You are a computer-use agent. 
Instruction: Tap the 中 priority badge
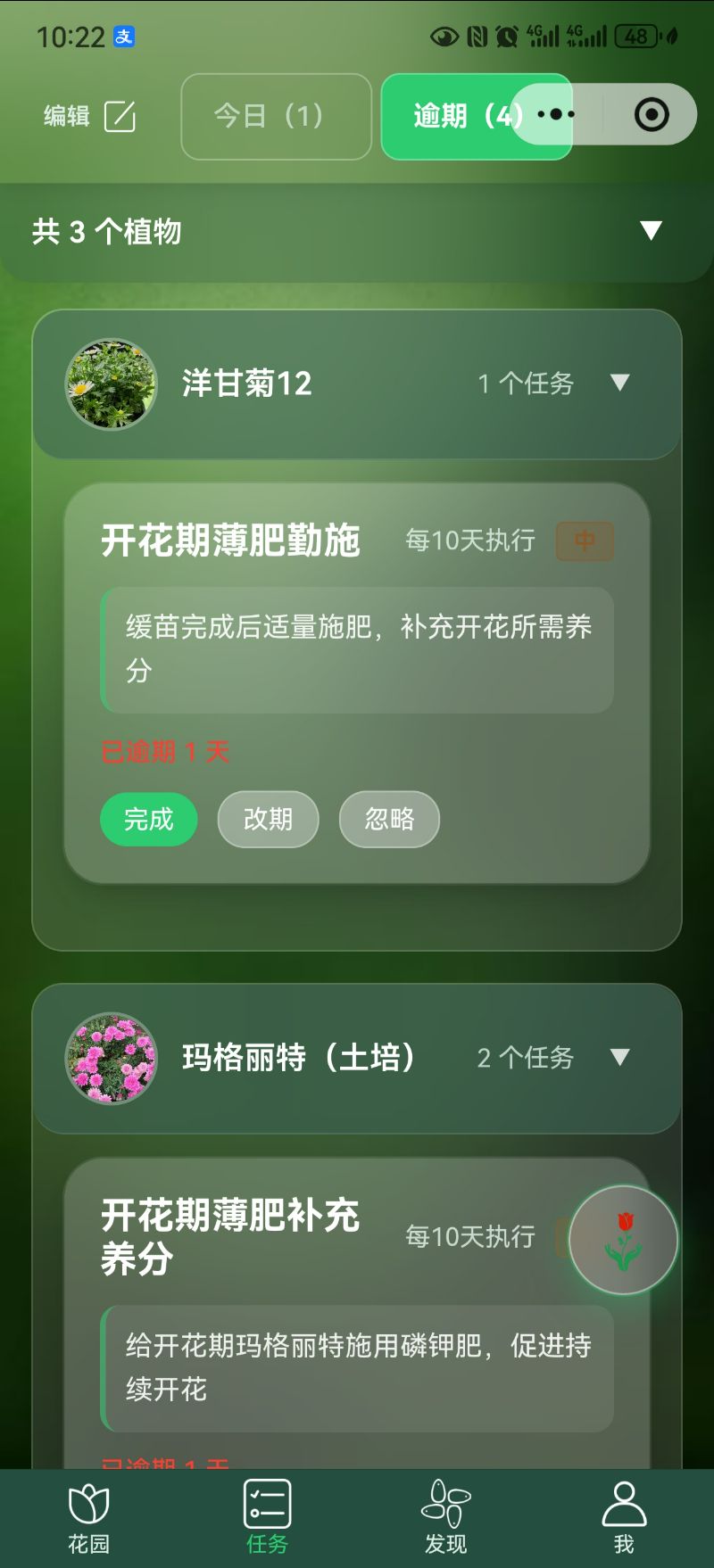click(x=585, y=541)
